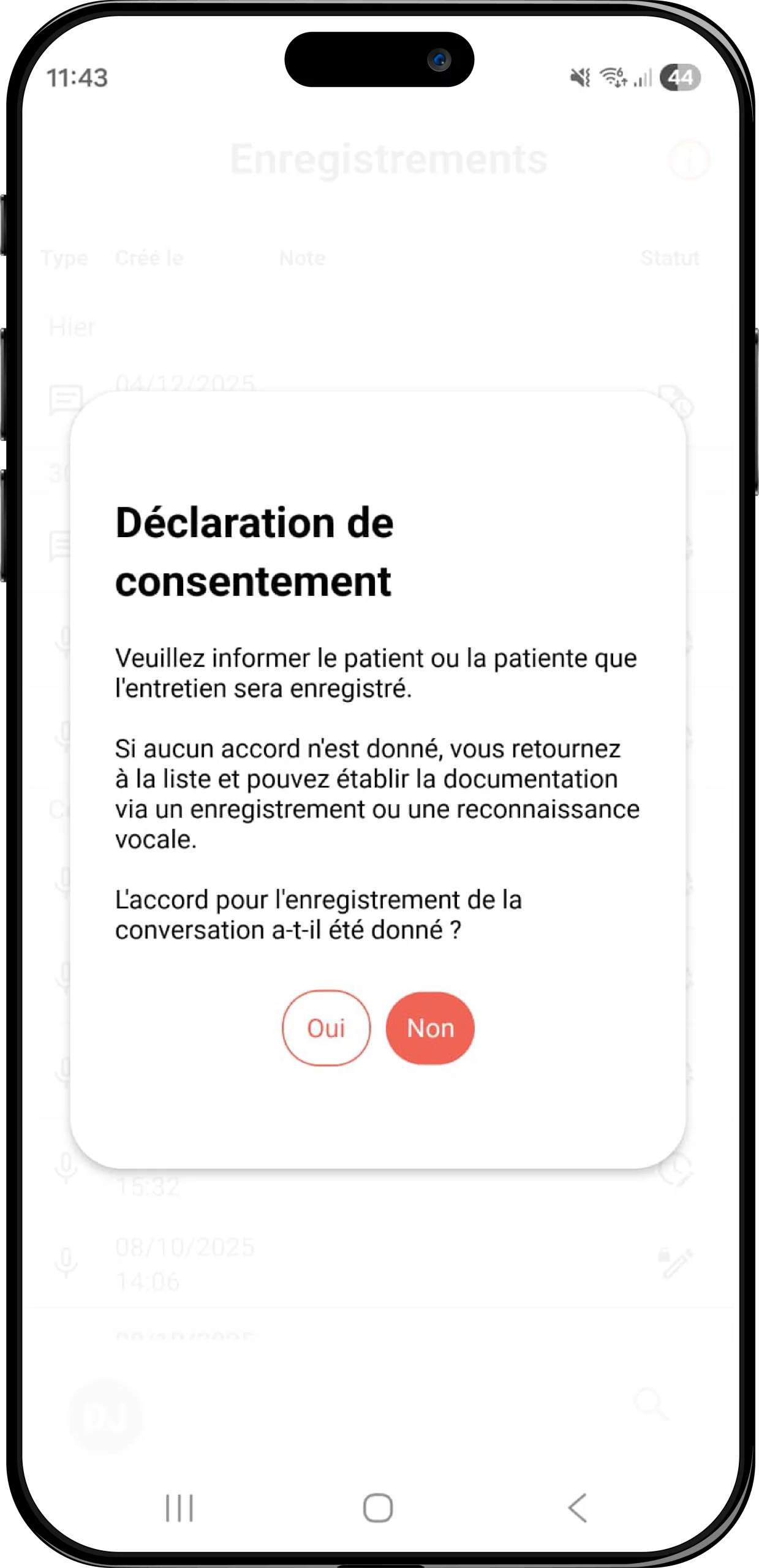759x1568 pixels.
Task: Confirm consent by tapping Oui
Action: pos(326,1028)
